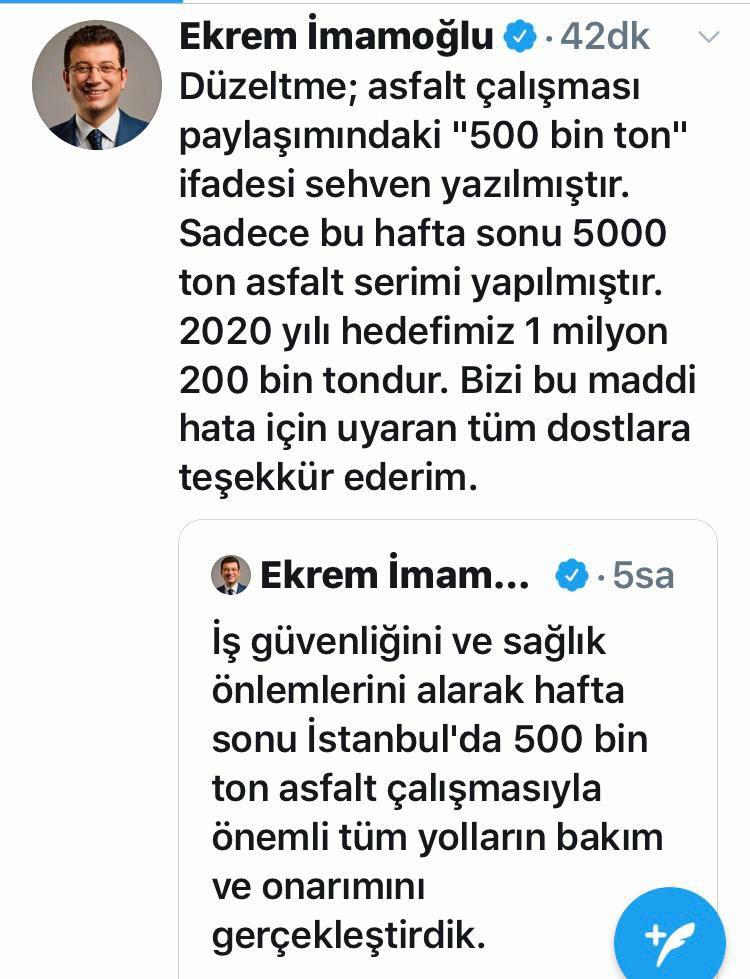This screenshot has height=979, width=750.
Task: Select the verified badge on the quoted tweet
Action: click(x=571, y=572)
